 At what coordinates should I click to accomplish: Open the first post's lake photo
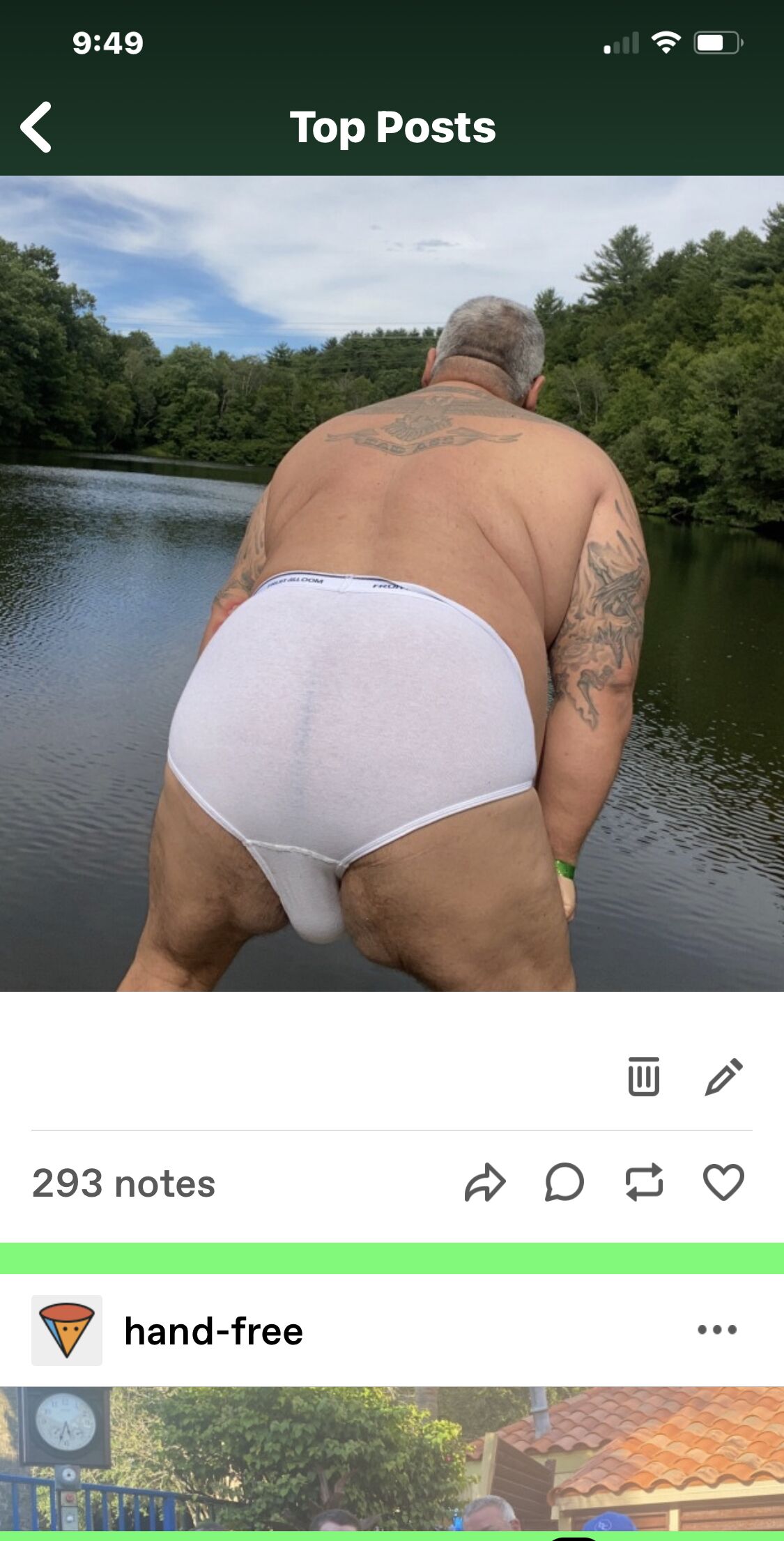click(392, 583)
